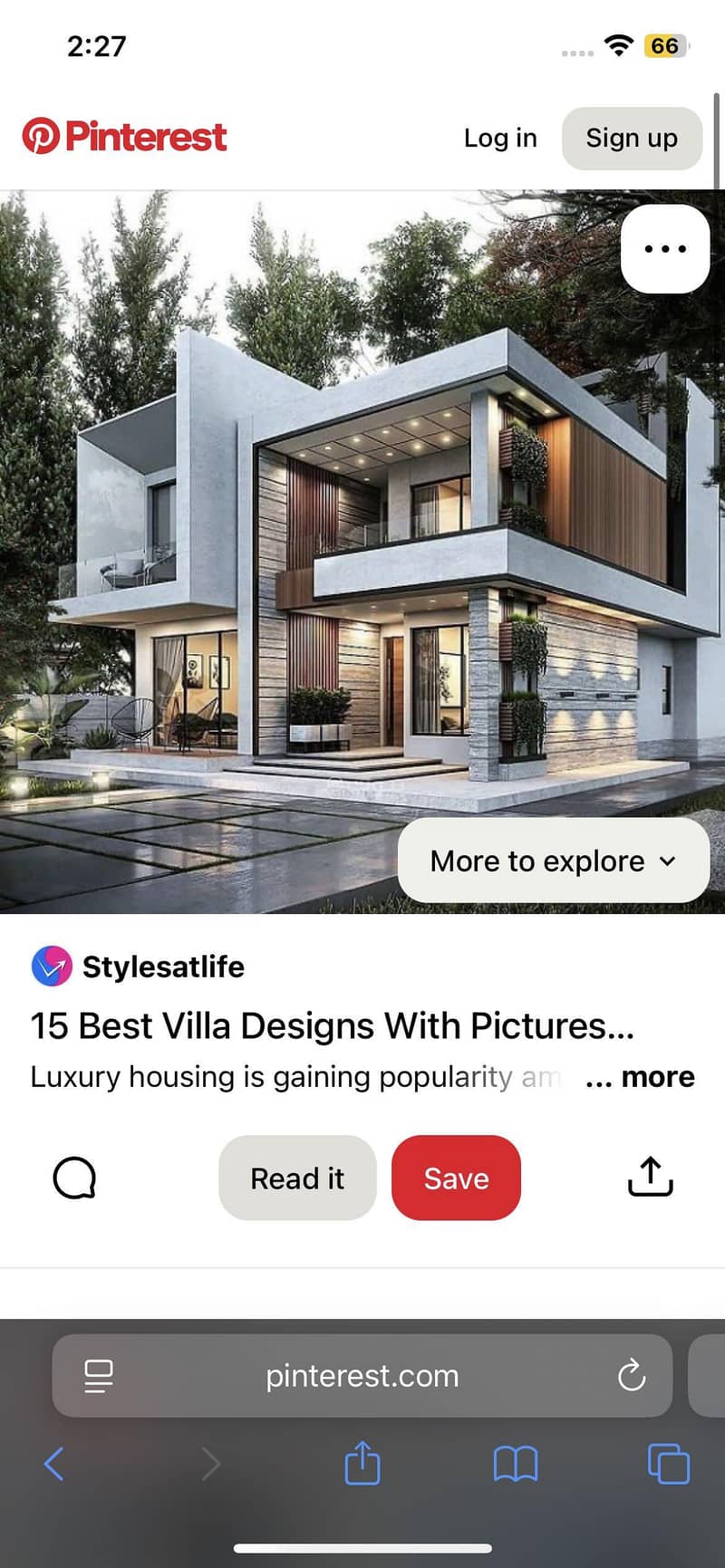Tap the pinterest.com address bar

click(362, 1376)
